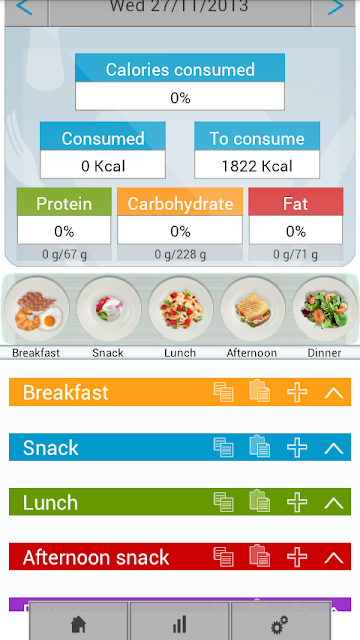360x640 pixels.
Task: Collapse the Afternoon snack section
Action: (334, 558)
